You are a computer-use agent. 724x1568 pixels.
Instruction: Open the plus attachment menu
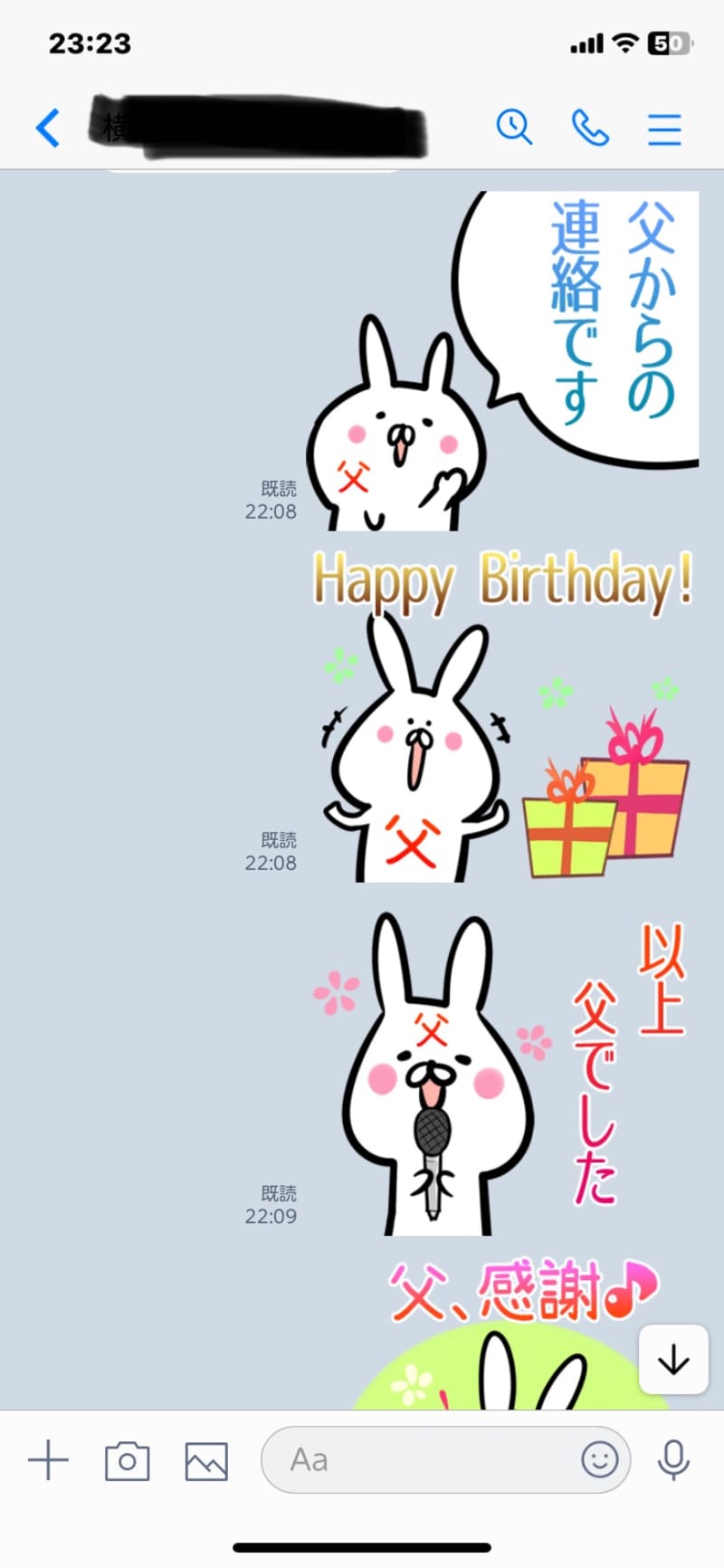[48, 1460]
